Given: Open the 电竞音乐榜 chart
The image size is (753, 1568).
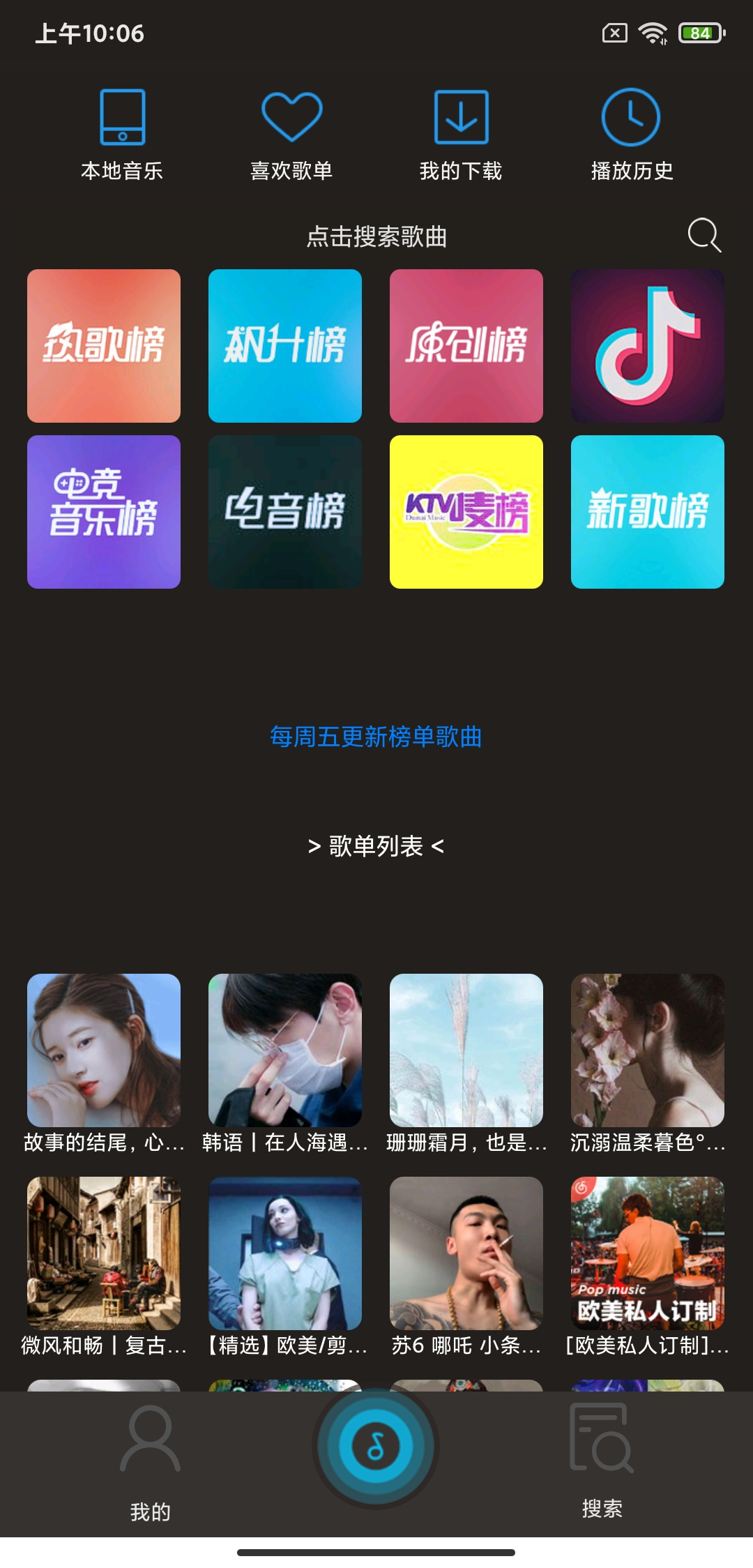Looking at the screenshot, I should pyautogui.click(x=104, y=512).
